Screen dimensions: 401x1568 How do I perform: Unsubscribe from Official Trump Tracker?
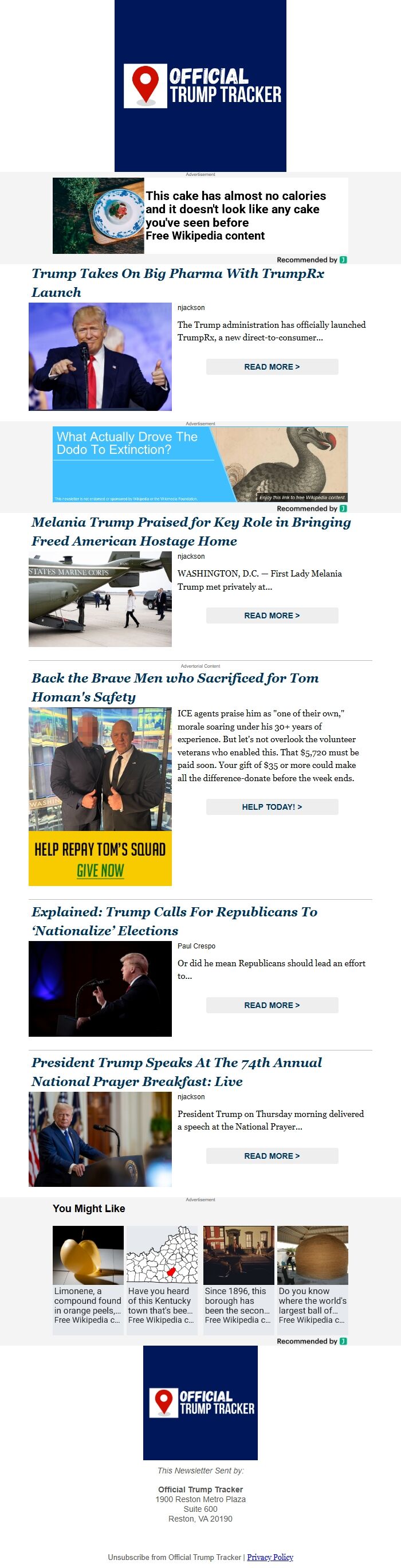[174, 1557]
